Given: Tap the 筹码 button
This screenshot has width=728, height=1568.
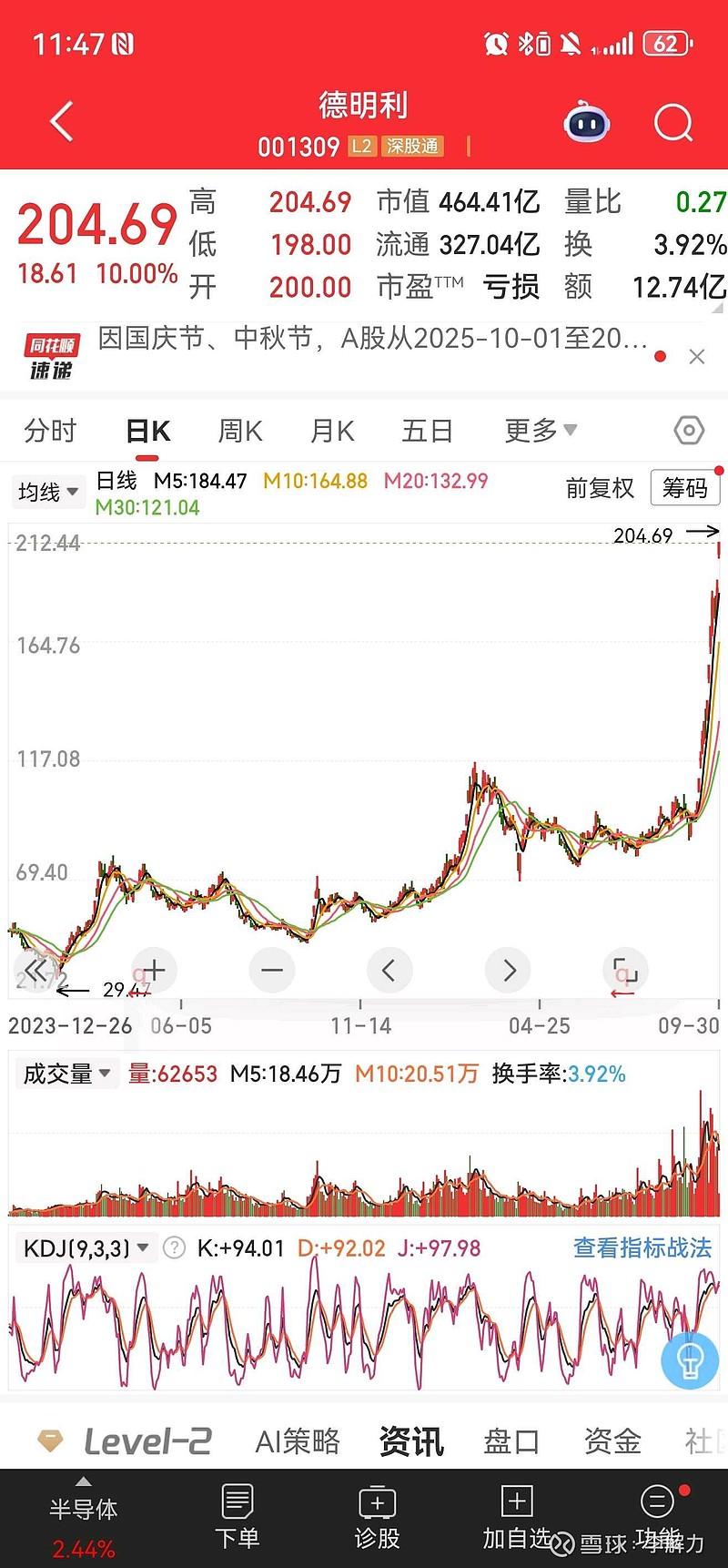Looking at the screenshot, I should coord(685,489).
